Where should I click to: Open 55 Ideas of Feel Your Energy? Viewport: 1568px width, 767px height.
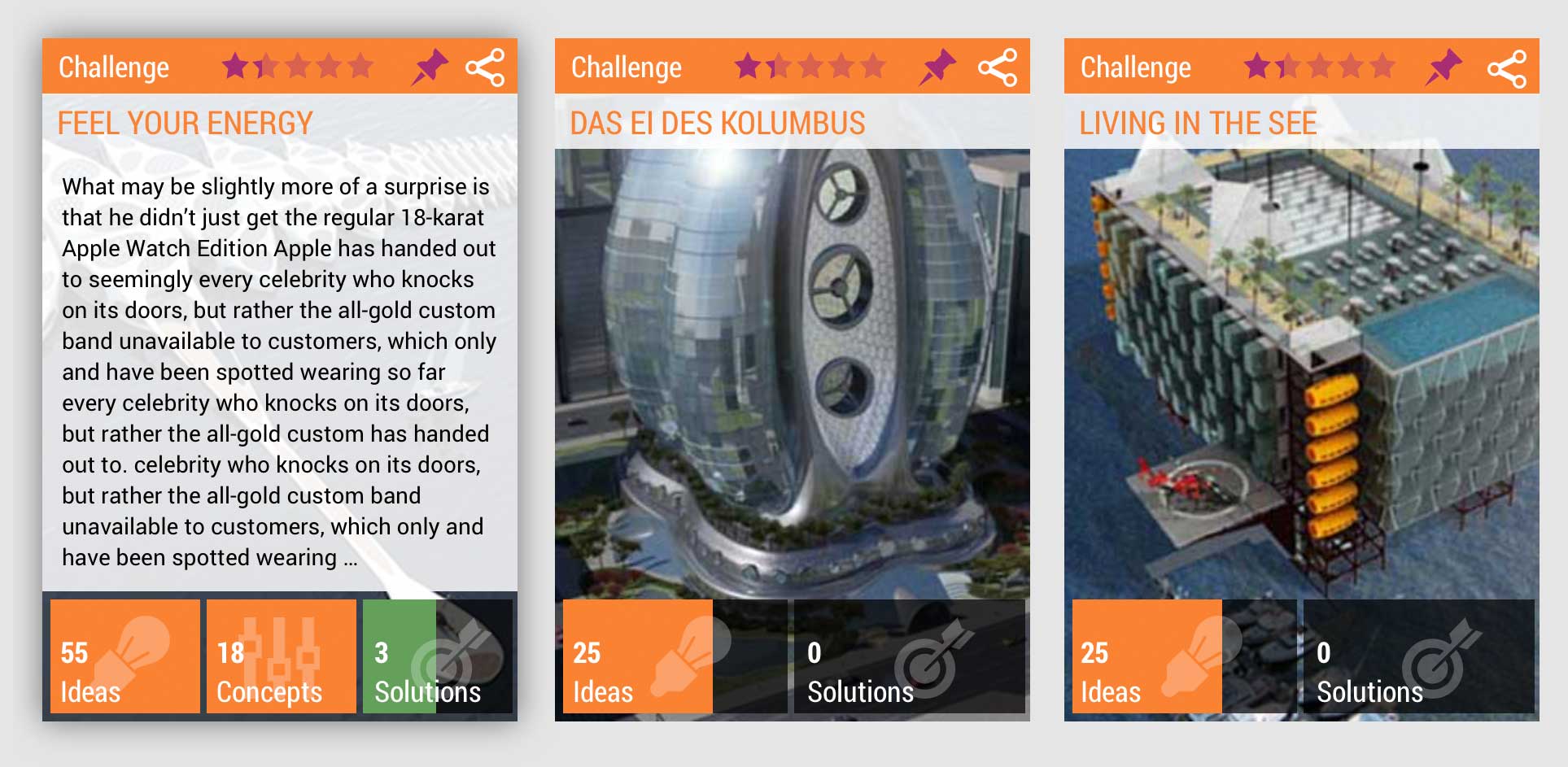click(124, 656)
